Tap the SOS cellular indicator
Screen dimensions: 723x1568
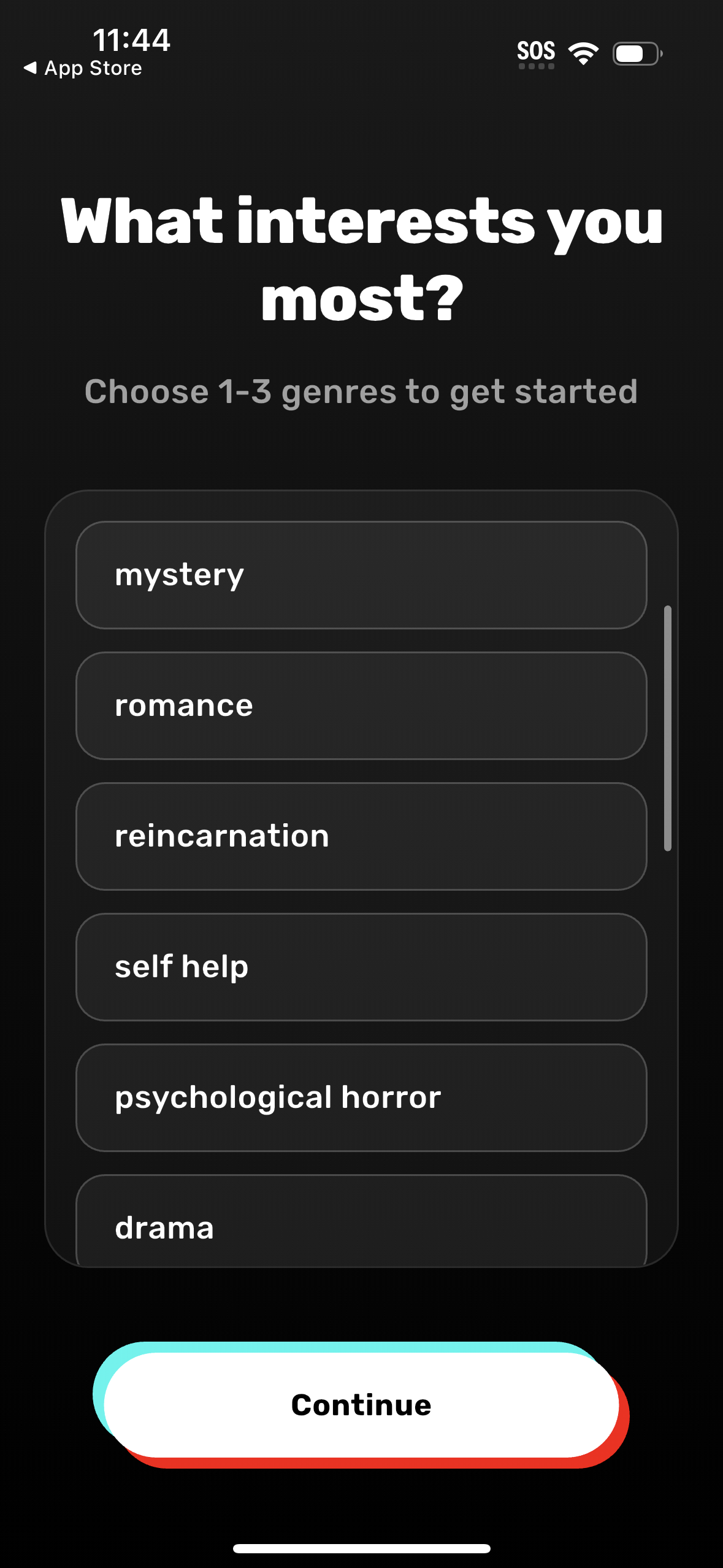536,53
